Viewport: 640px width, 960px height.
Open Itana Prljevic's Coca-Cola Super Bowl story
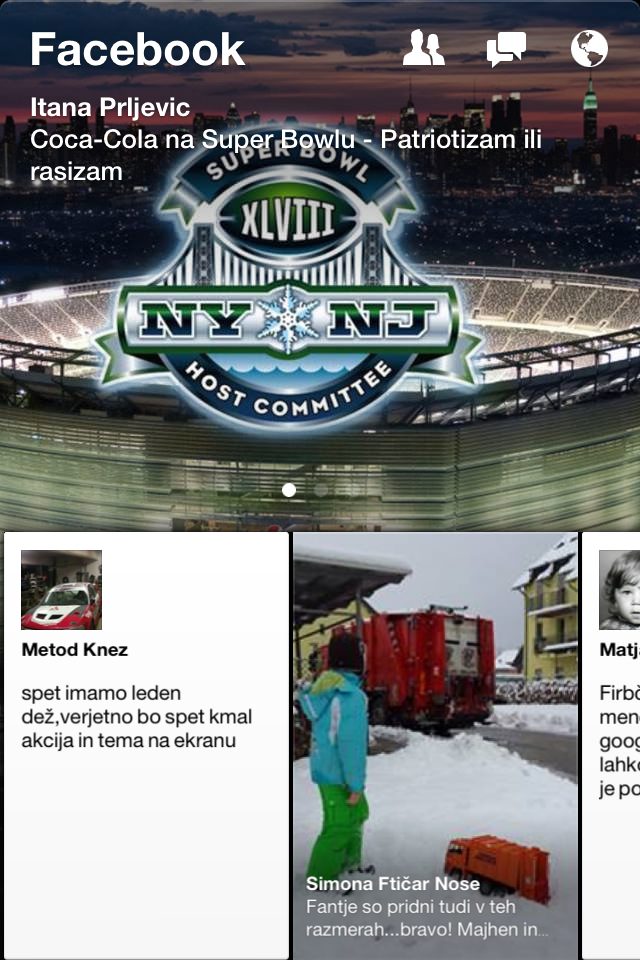click(286, 140)
